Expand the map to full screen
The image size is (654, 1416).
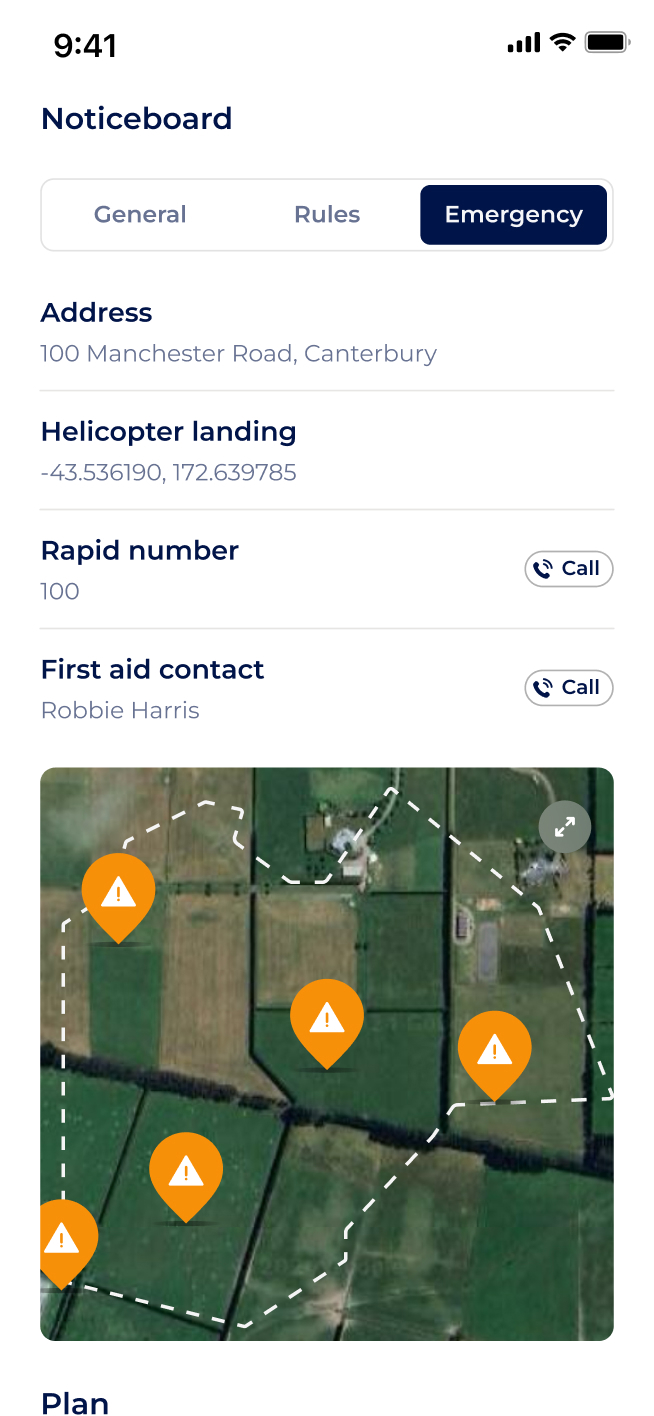click(565, 827)
